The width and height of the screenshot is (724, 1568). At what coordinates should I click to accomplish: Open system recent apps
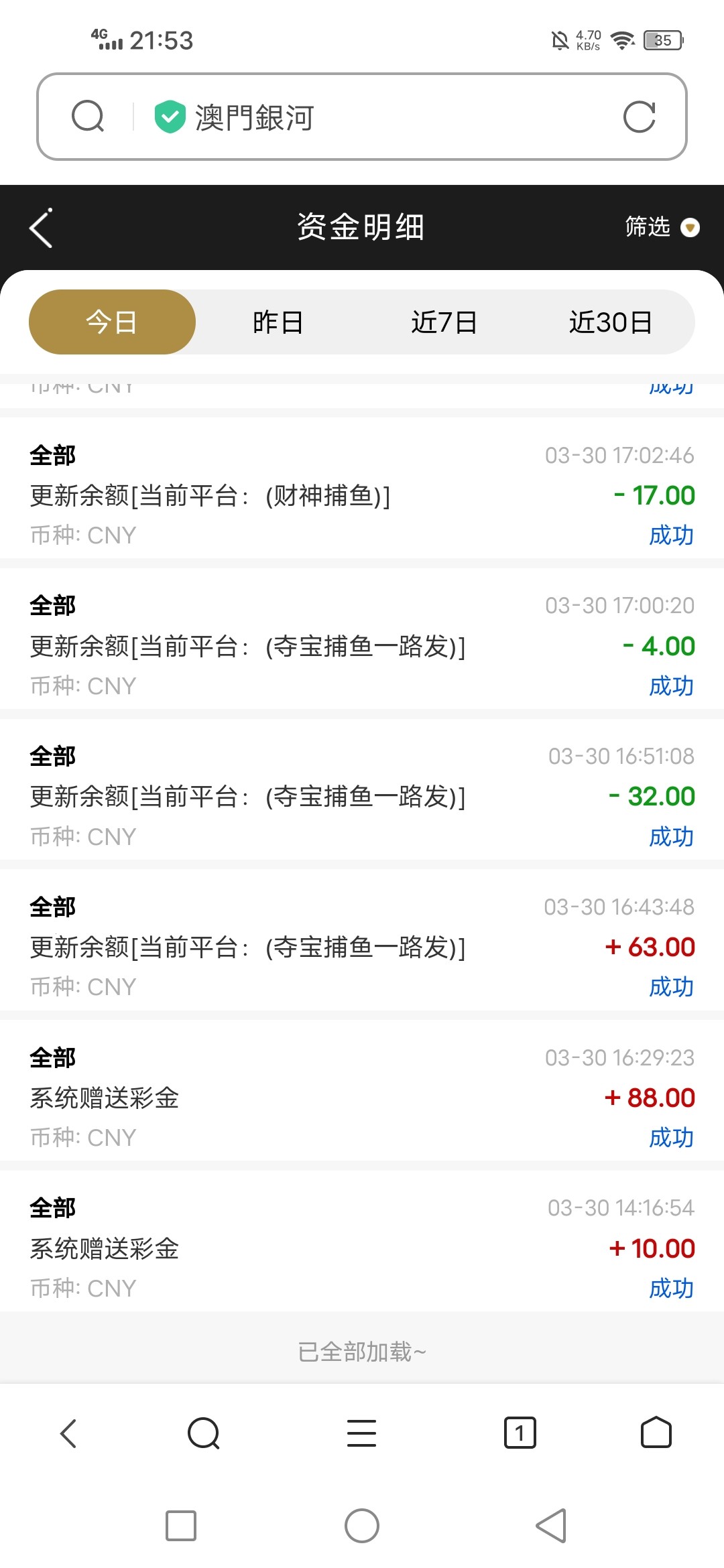pos(181,1526)
